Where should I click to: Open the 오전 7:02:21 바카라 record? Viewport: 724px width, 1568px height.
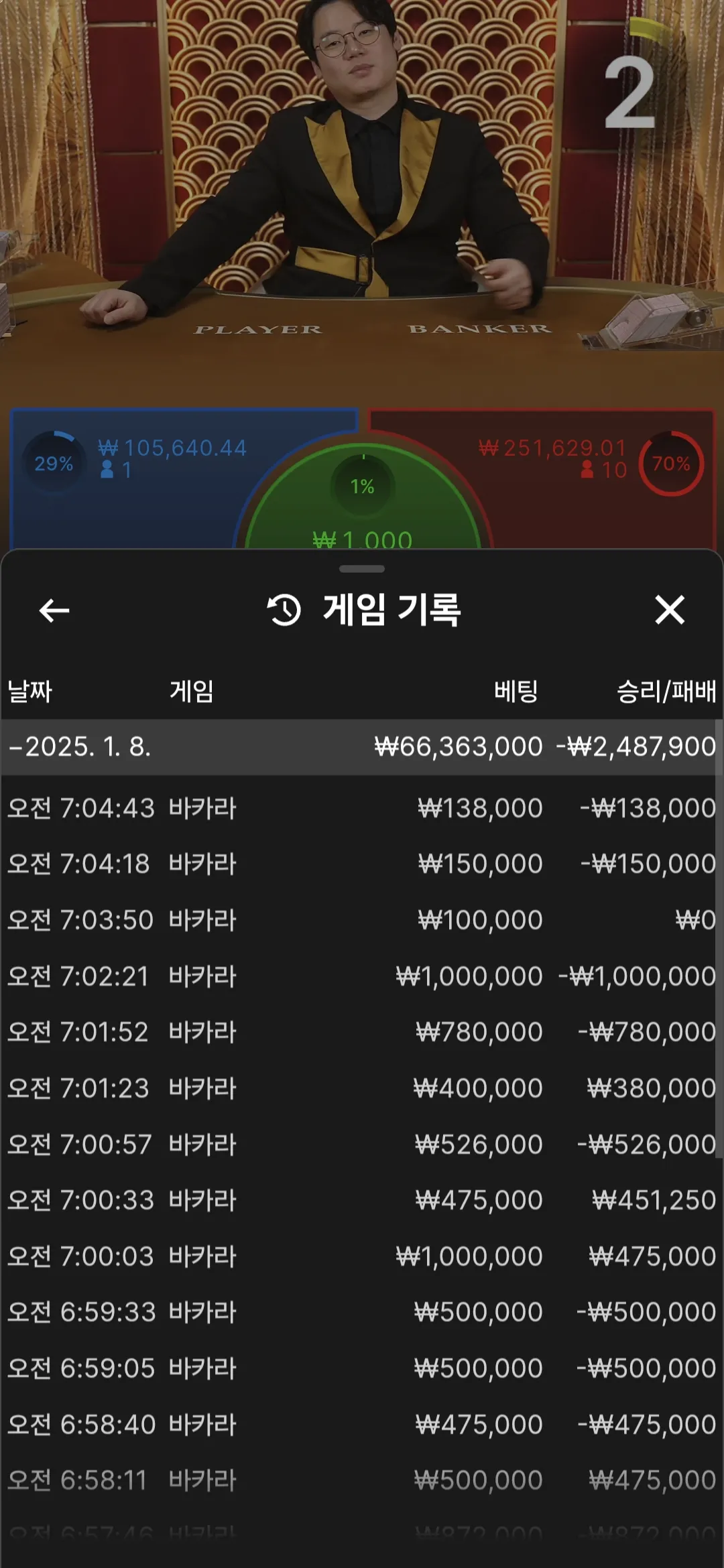(x=362, y=977)
